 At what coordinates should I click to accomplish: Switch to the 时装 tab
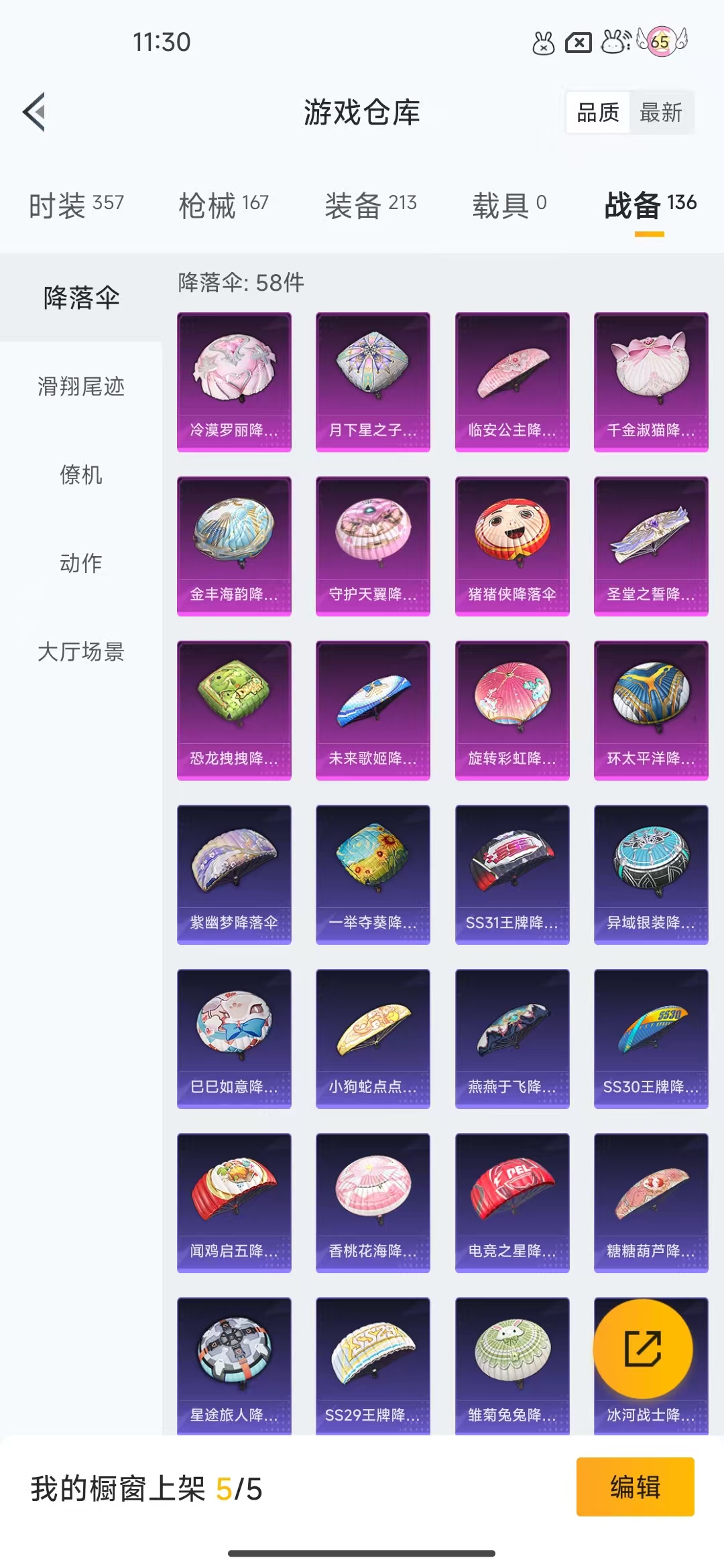[x=76, y=205]
